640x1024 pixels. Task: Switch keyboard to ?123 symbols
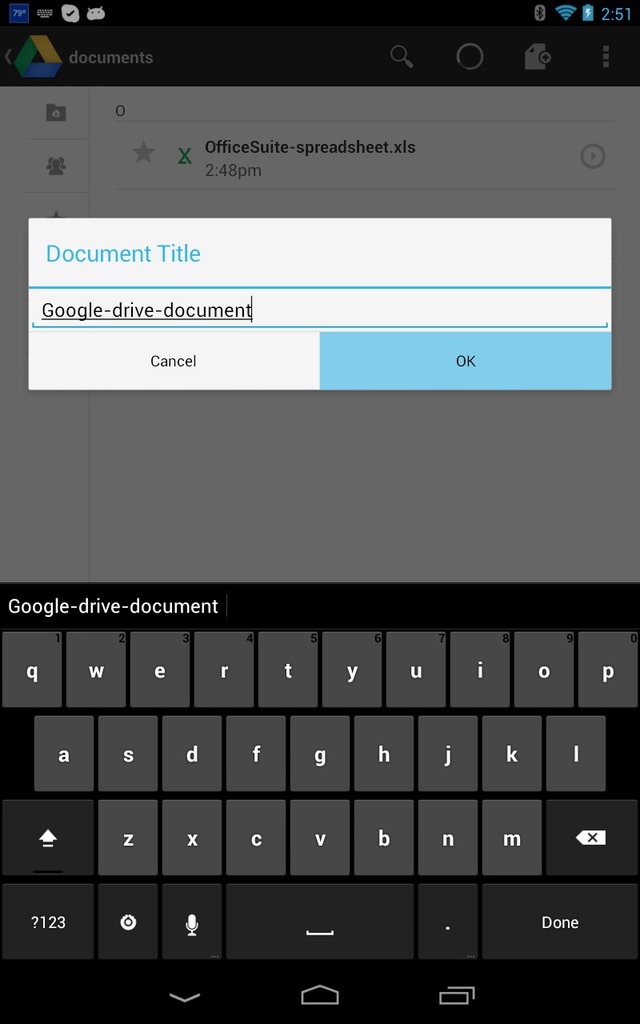48,921
